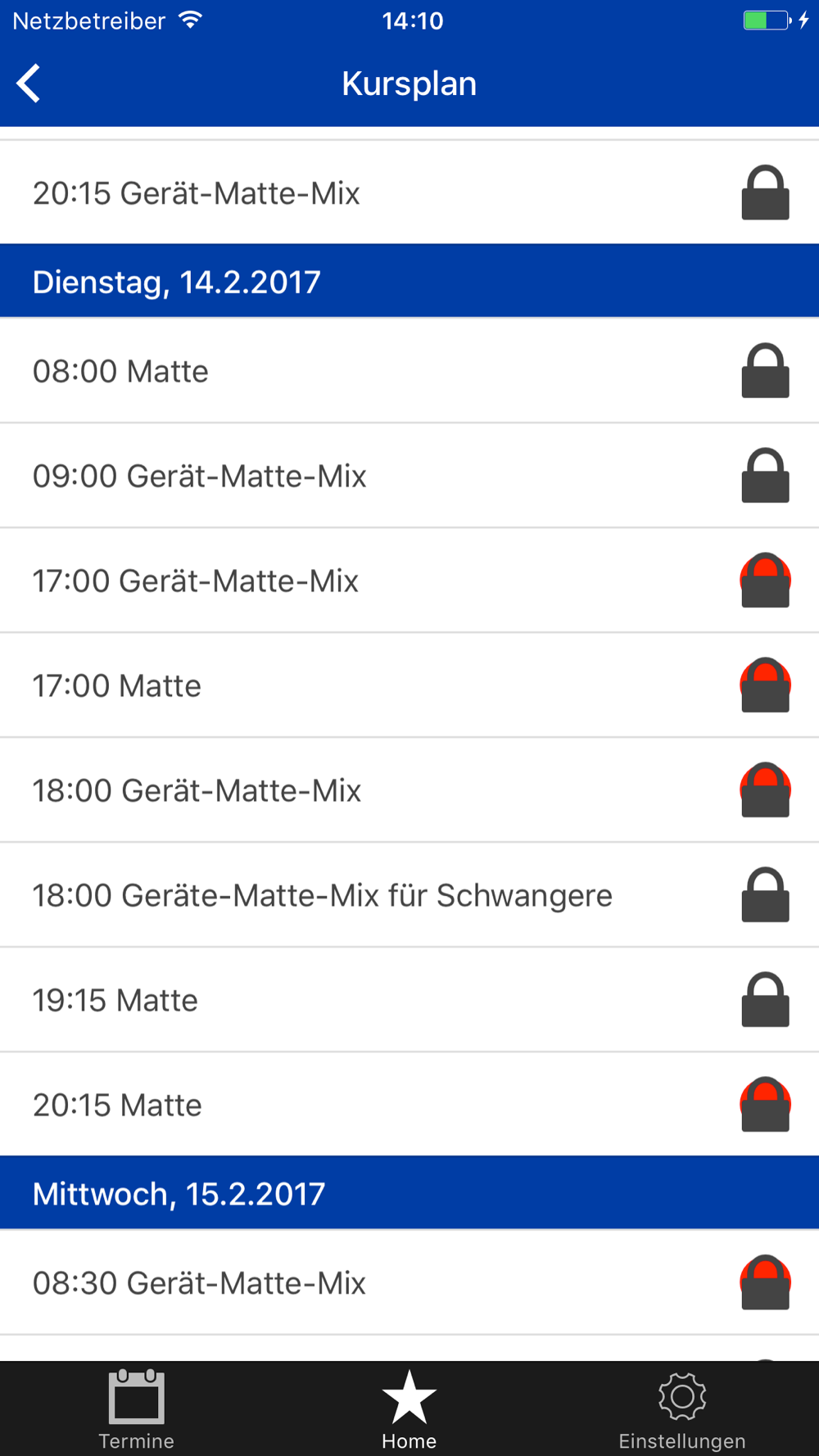Image resolution: width=819 pixels, height=1456 pixels.
Task: Switch to the Einstellungen tab
Action: point(681,1410)
